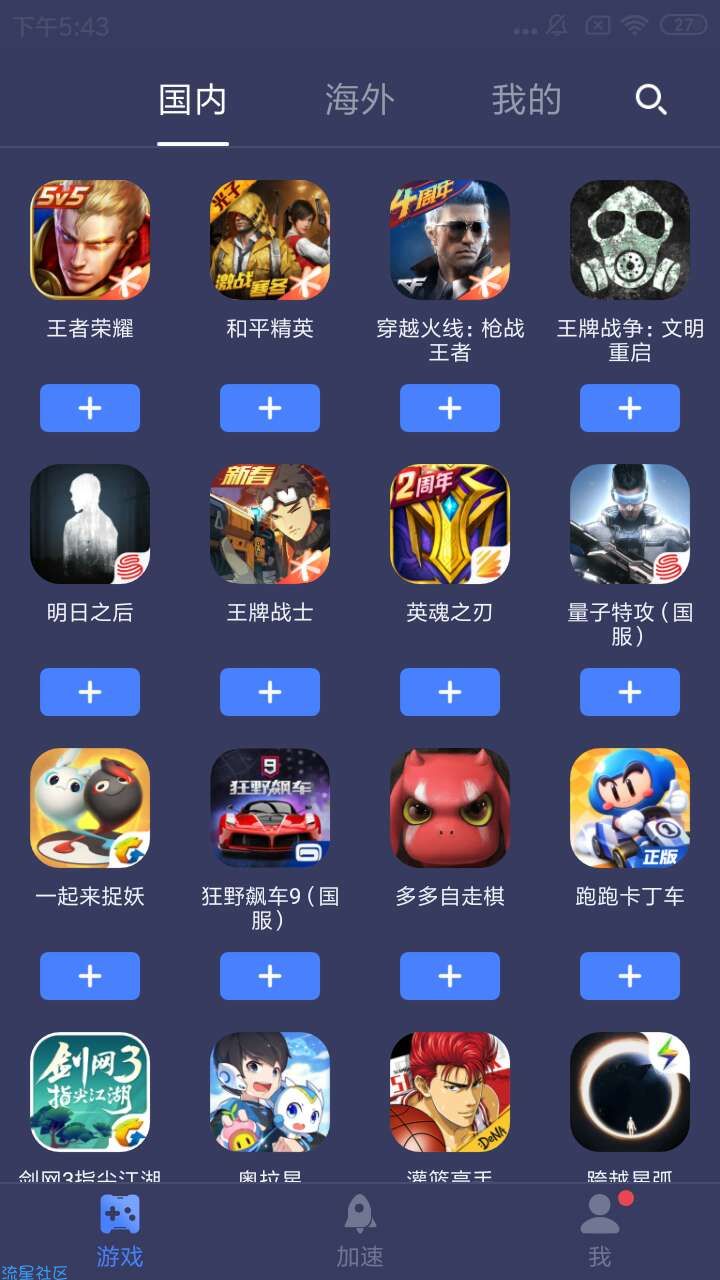Open the 量子特攻(国服) game icon
The image size is (720, 1280).
pos(630,524)
